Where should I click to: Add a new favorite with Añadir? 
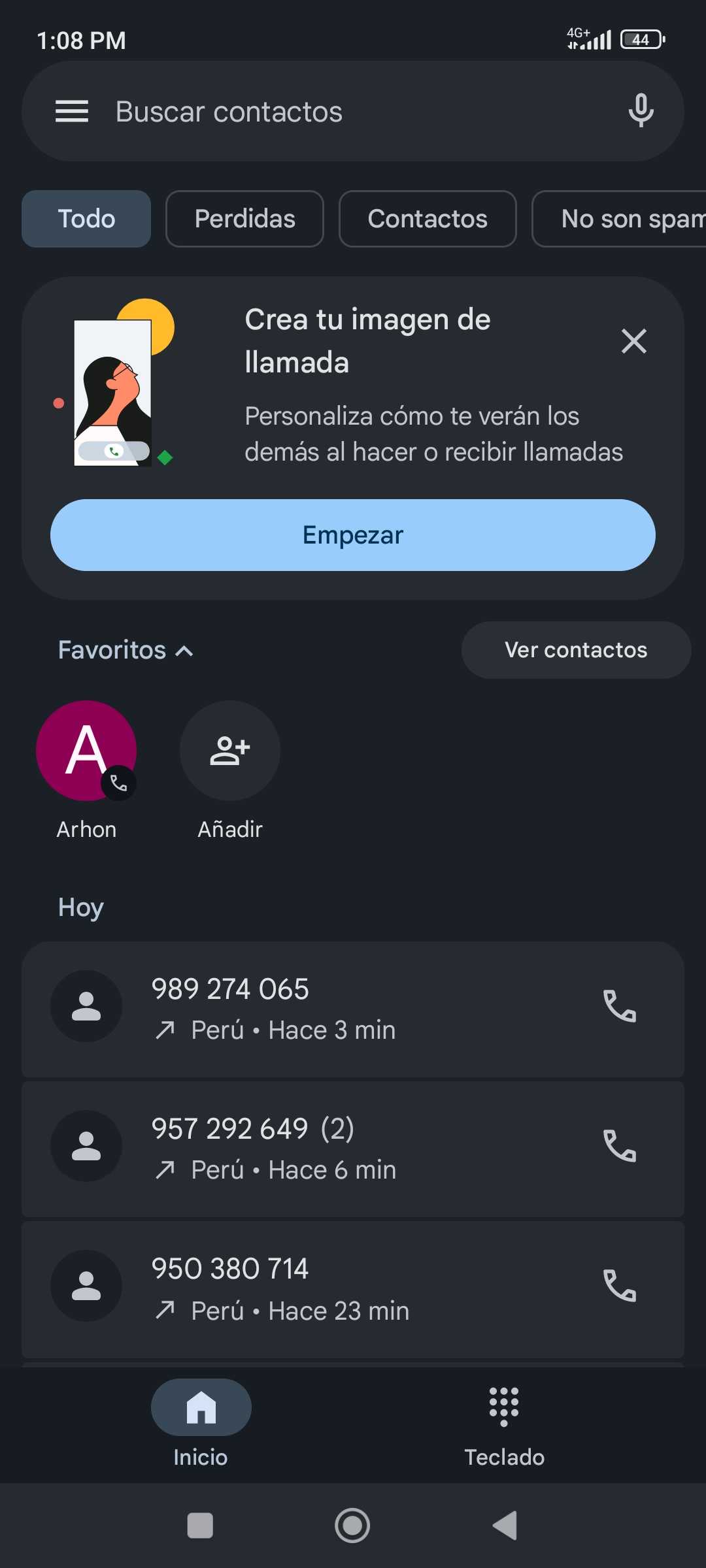[x=230, y=751]
